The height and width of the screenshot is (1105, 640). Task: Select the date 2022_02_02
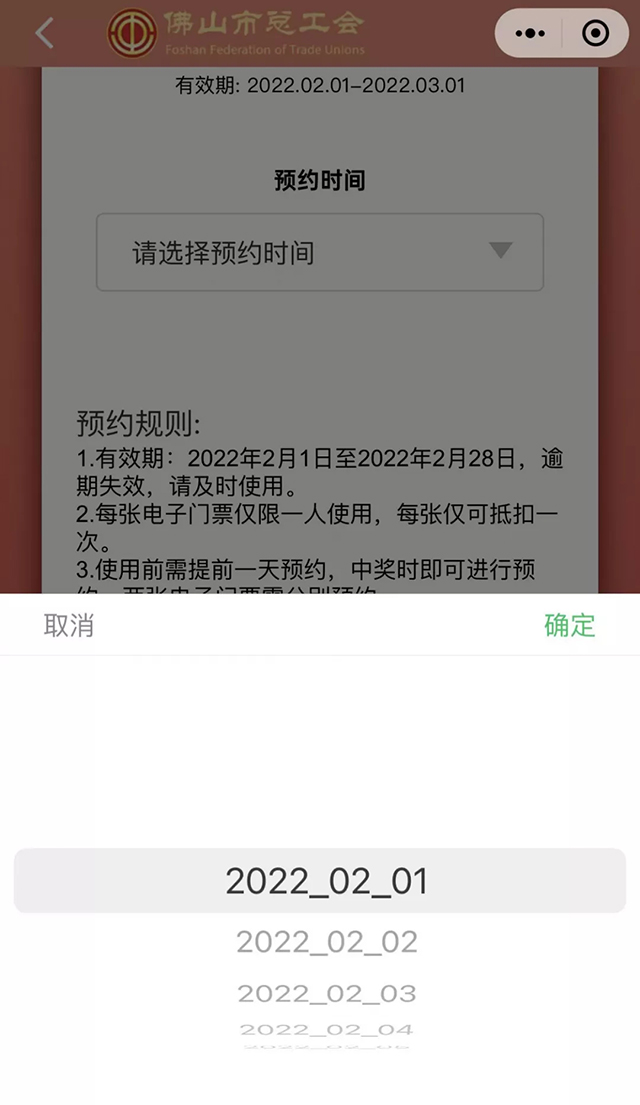[326, 941]
